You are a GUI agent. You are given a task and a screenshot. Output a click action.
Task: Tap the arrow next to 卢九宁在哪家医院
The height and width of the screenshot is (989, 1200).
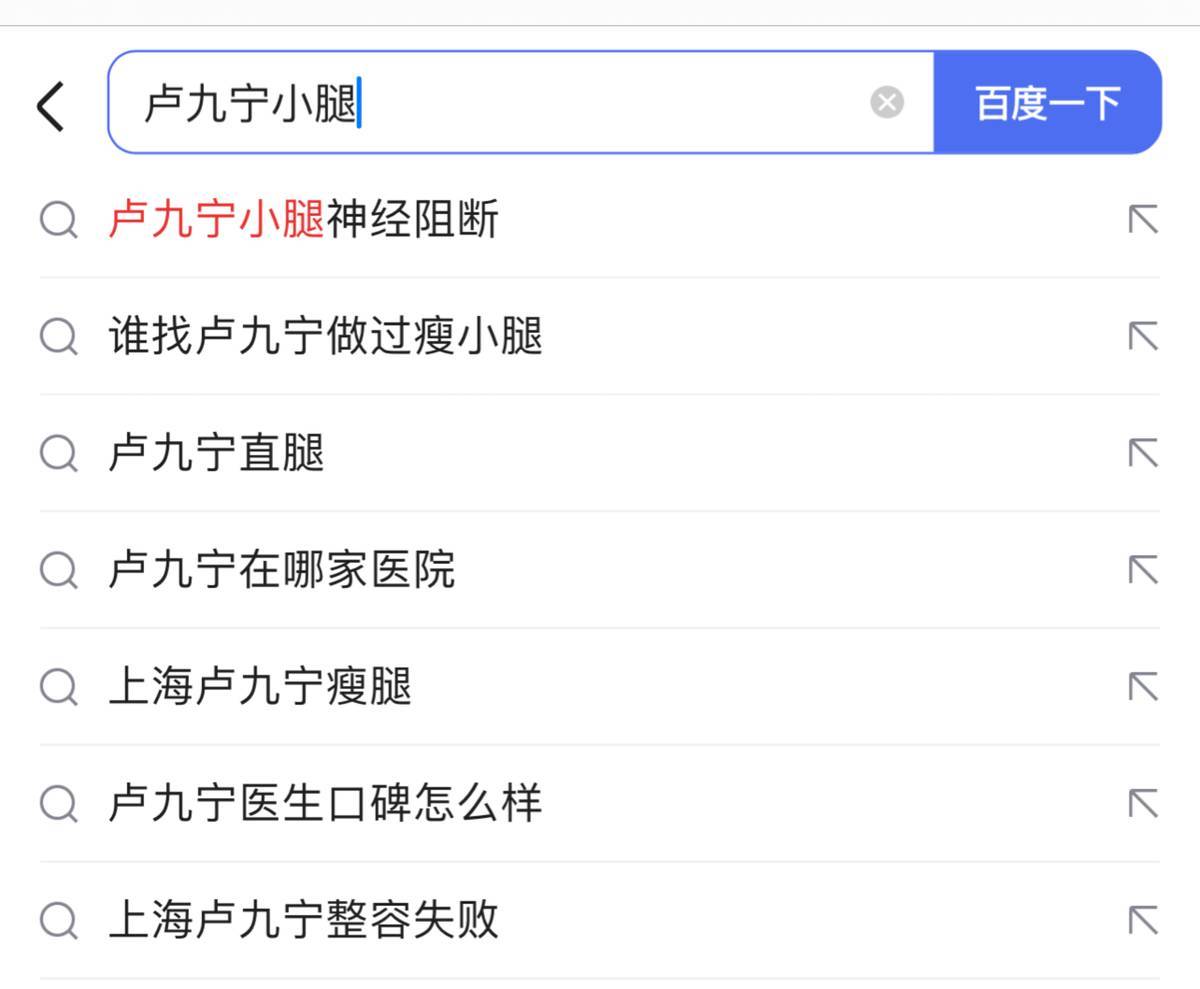[1143, 570]
